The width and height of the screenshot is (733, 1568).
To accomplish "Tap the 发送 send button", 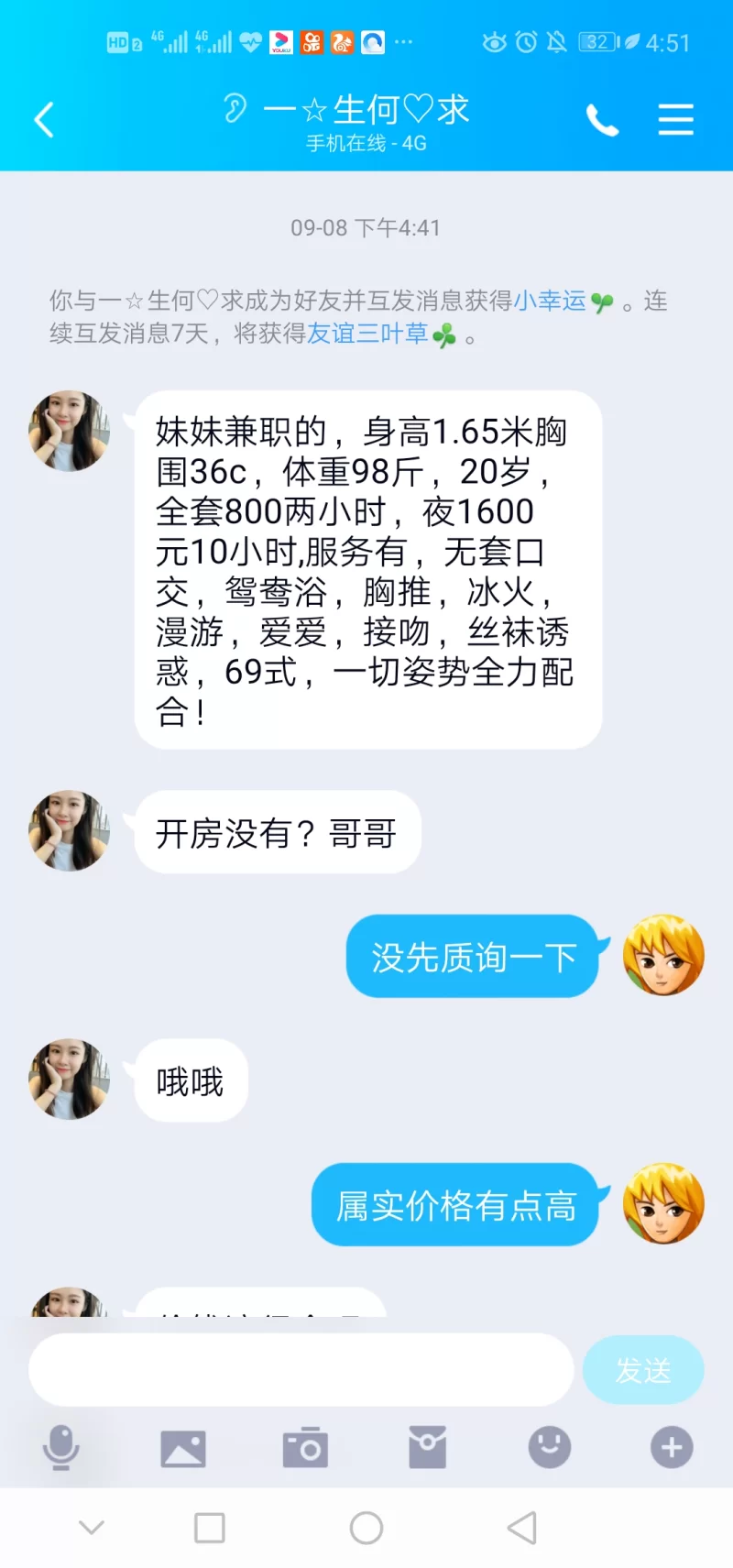I will 643,1370.
